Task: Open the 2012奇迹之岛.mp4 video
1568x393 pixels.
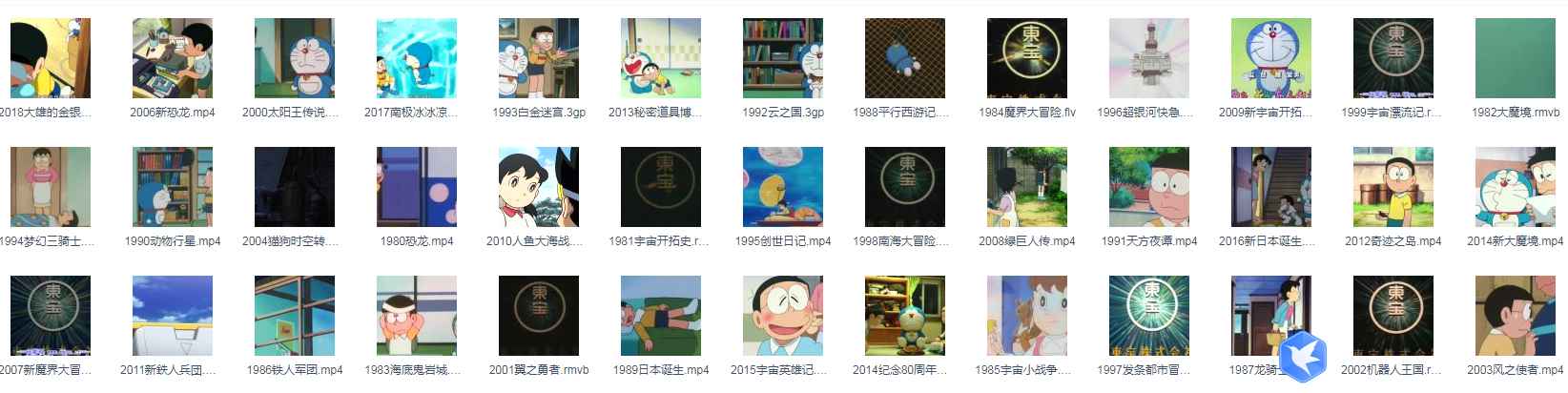Action: click(1393, 187)
